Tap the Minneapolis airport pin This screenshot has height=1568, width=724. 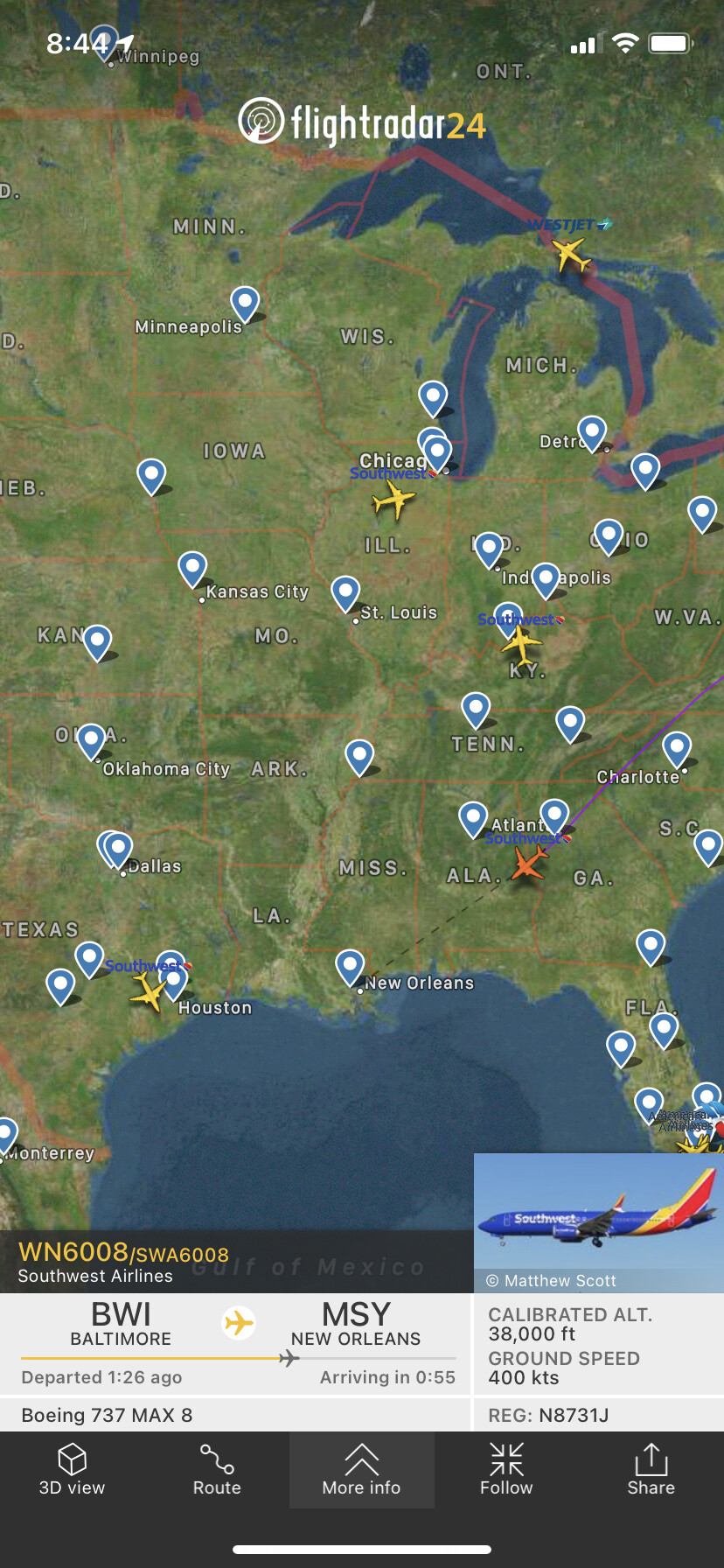[245, 304]
